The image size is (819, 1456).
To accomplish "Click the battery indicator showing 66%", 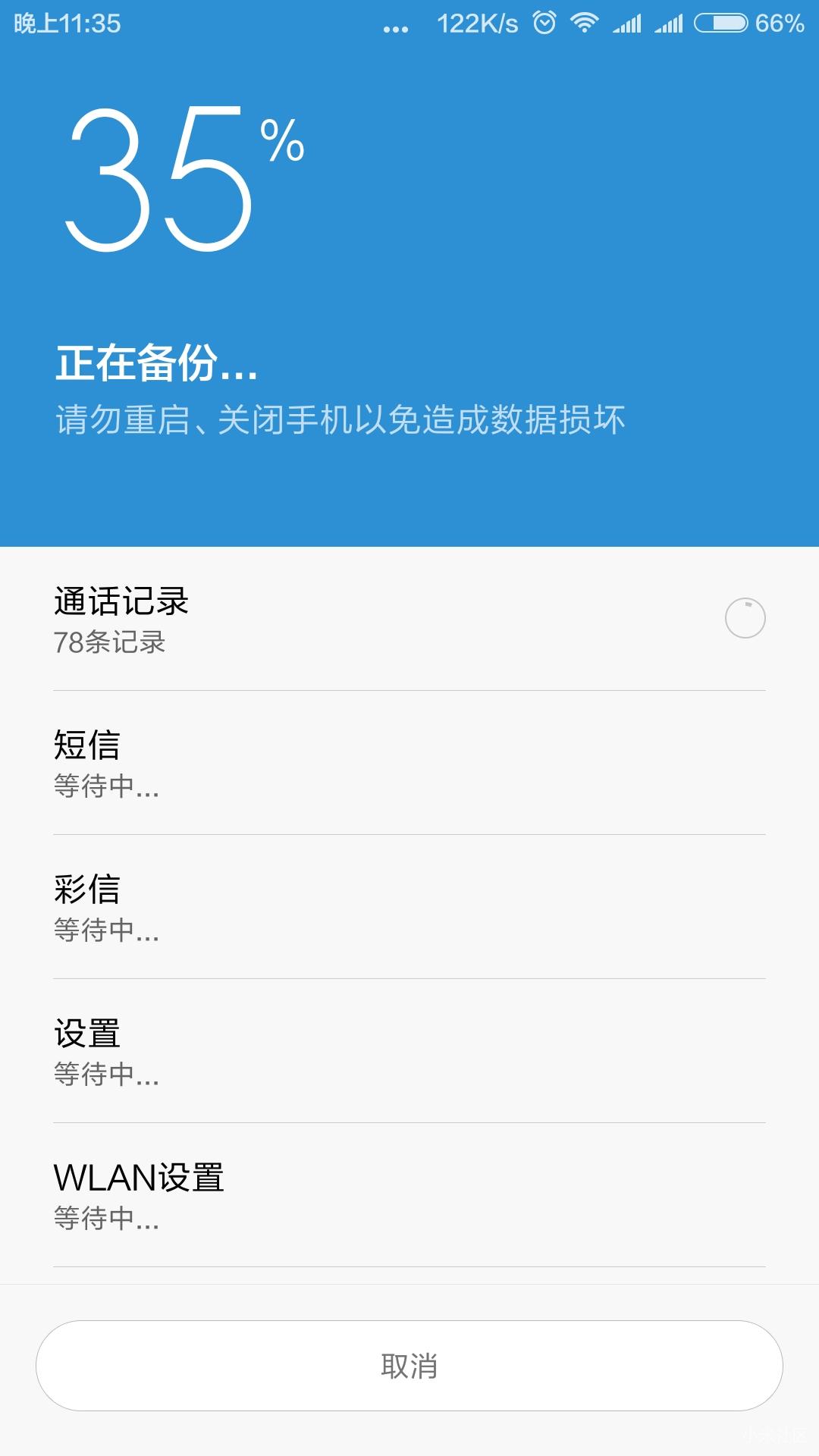I will tap(722, 24).
